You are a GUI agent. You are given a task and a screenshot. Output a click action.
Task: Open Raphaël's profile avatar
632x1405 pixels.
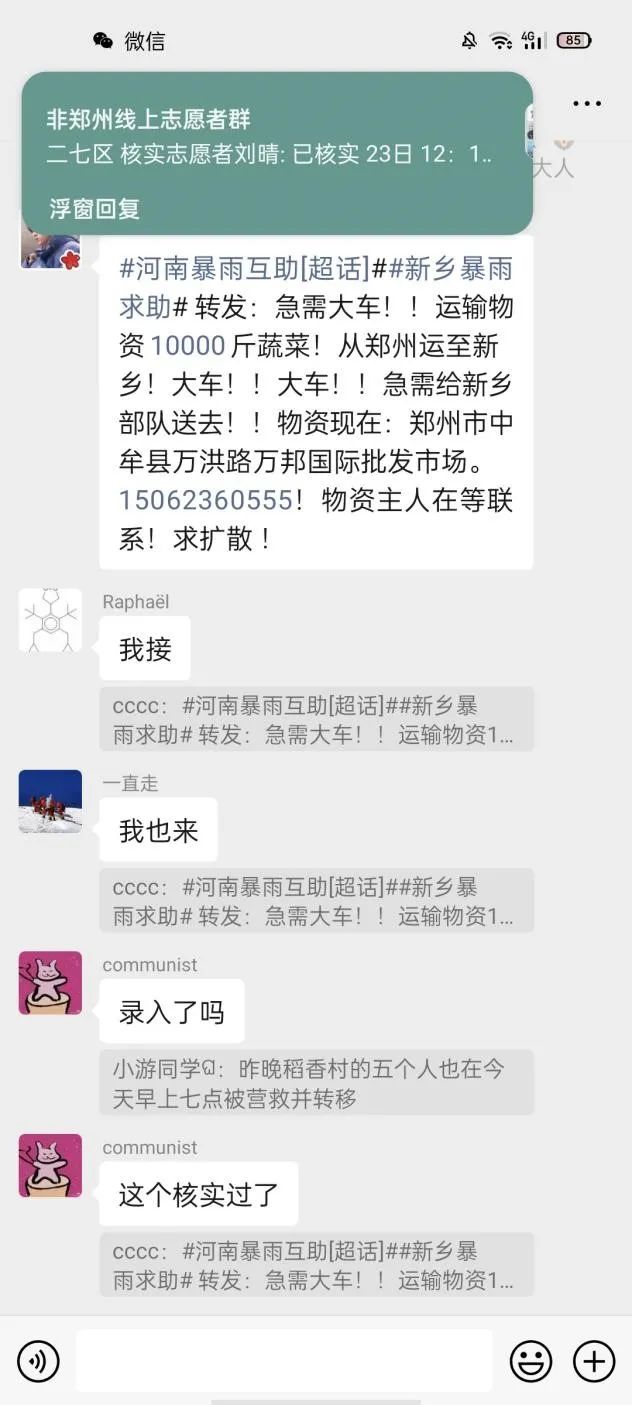(x=50, y=620)
